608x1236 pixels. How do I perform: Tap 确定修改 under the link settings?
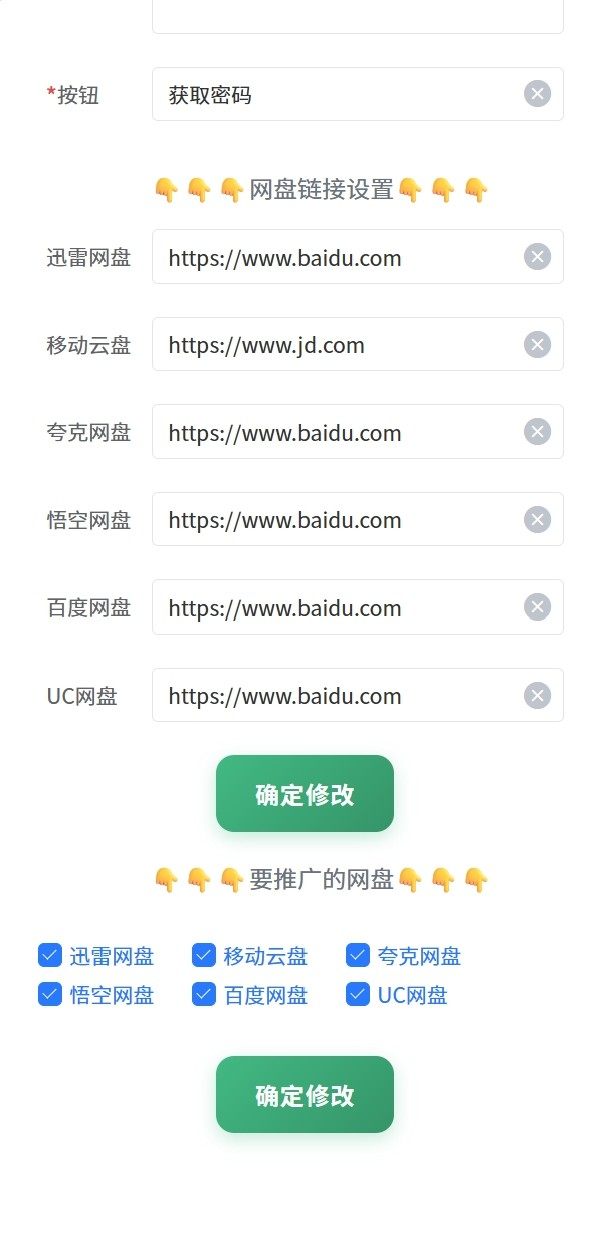305,794
